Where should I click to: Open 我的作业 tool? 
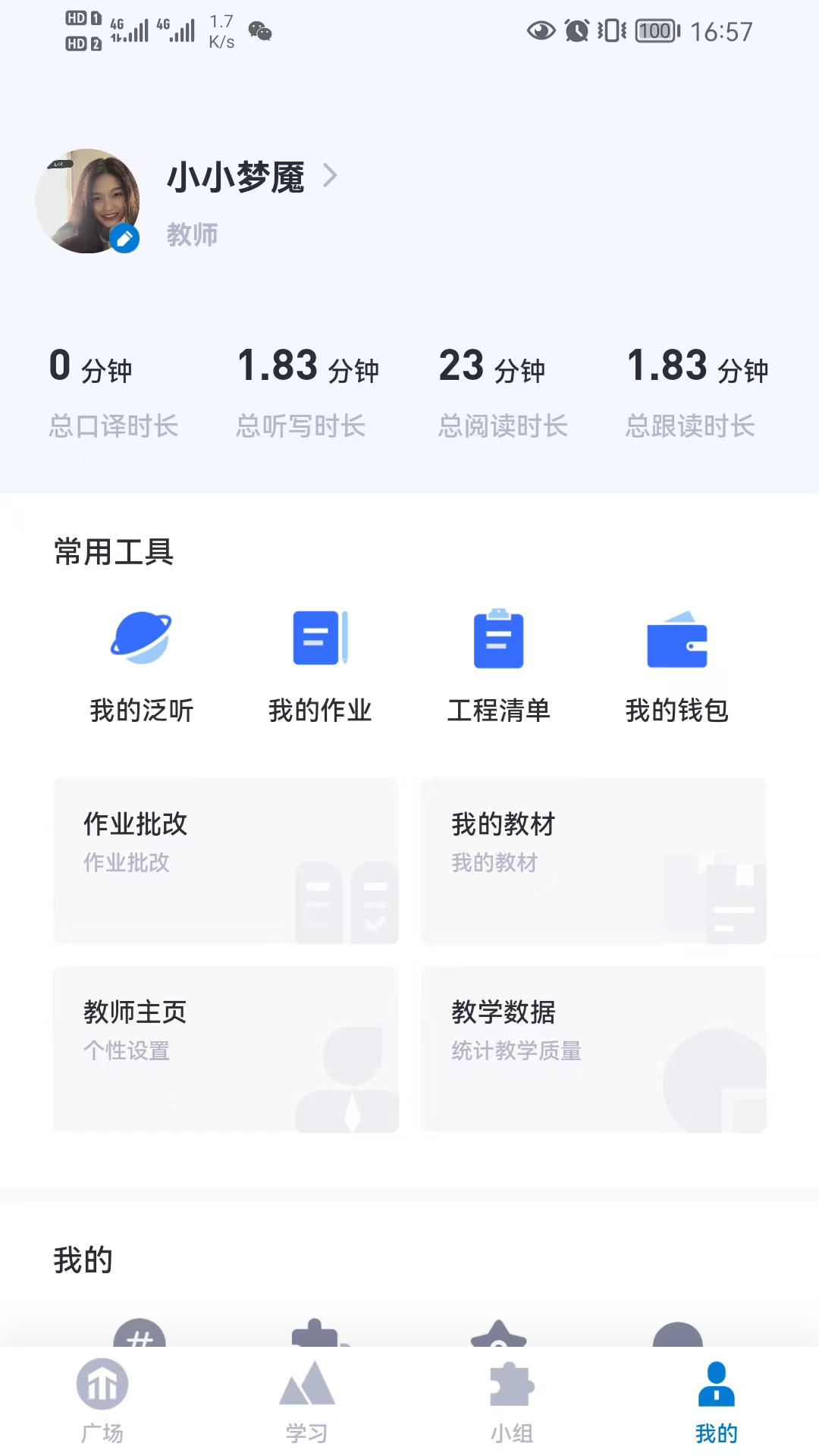pos(320,667)
